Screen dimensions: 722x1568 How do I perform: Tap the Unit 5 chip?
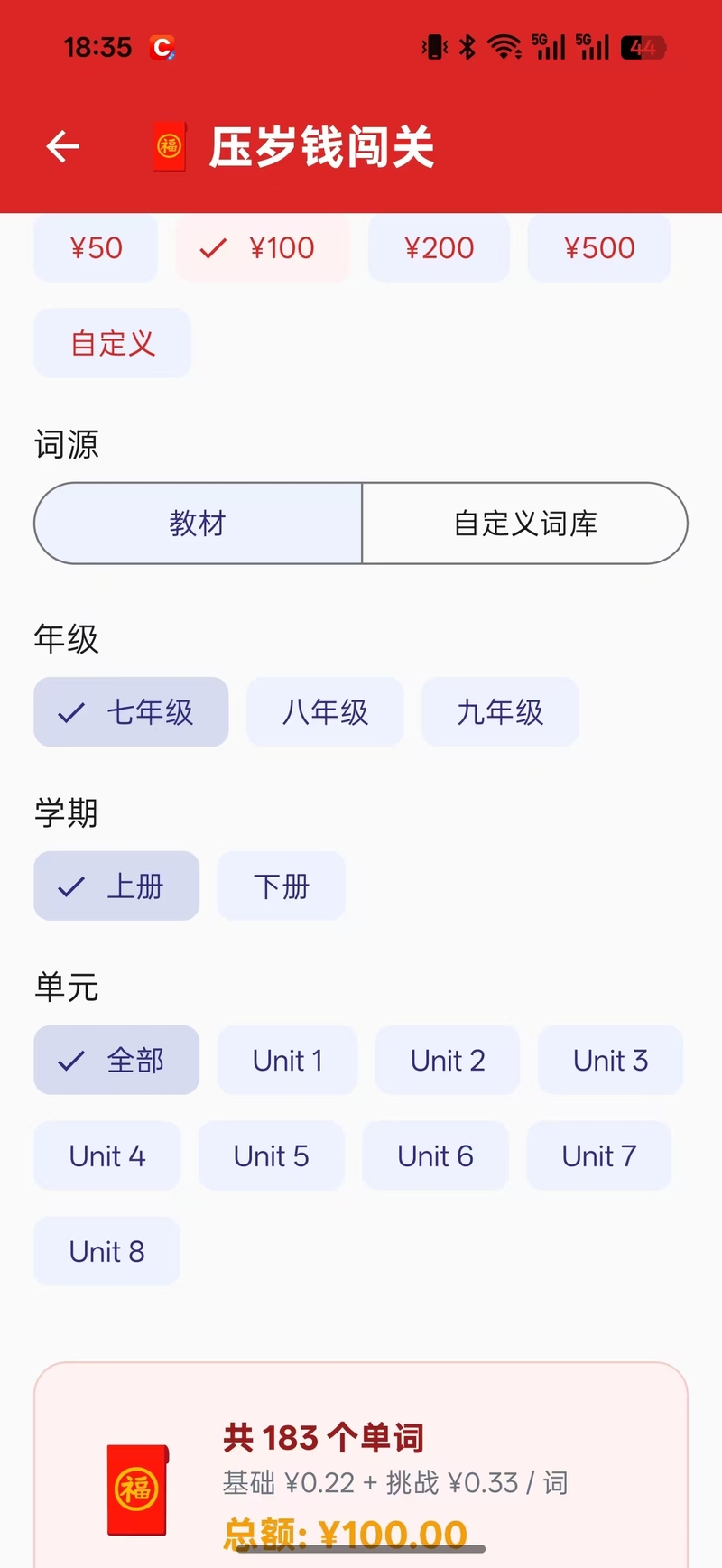click(x=272, y=1156)
